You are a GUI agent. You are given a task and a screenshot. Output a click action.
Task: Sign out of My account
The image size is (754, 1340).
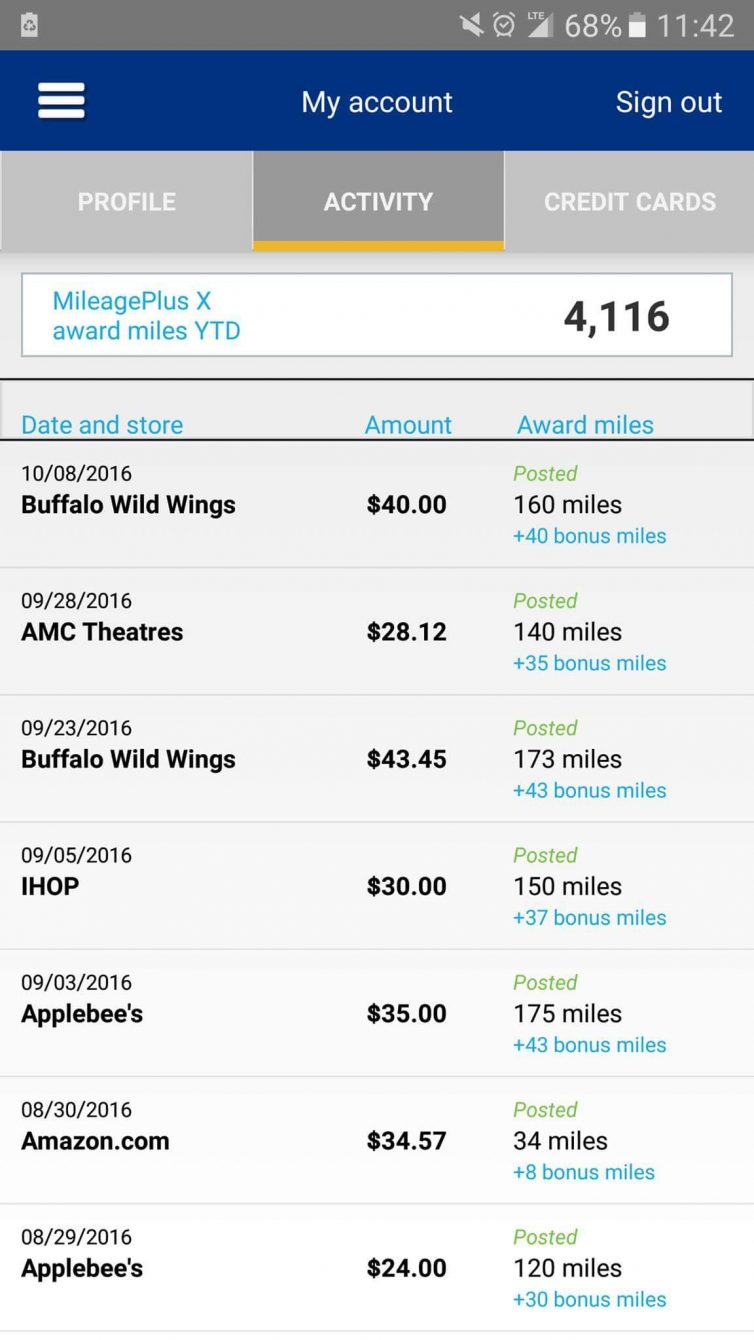pos(668,101)
